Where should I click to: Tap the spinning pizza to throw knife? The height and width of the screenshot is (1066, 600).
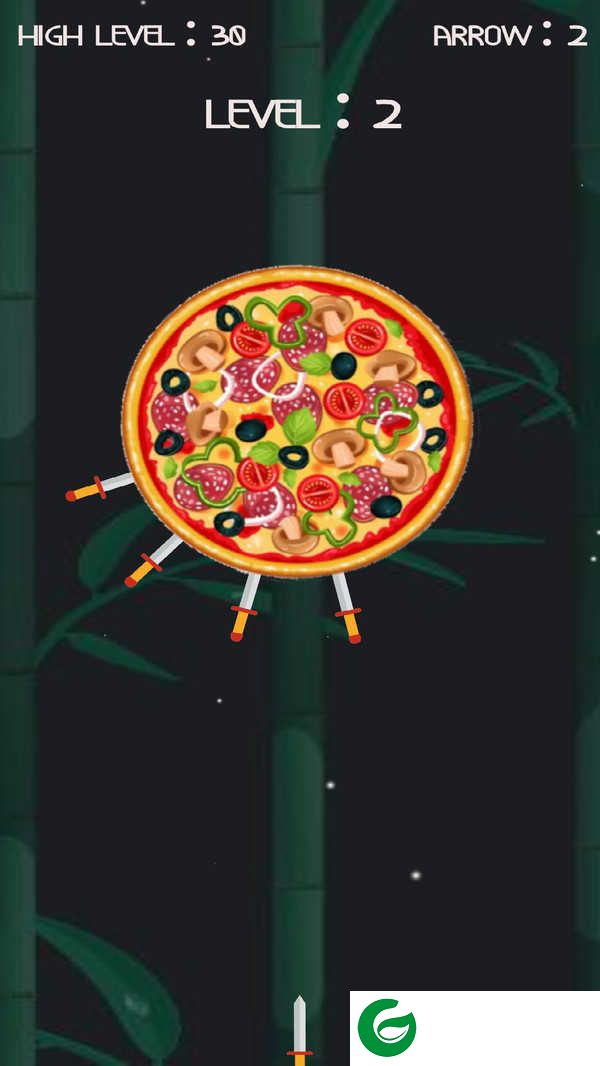pos(297,420)
